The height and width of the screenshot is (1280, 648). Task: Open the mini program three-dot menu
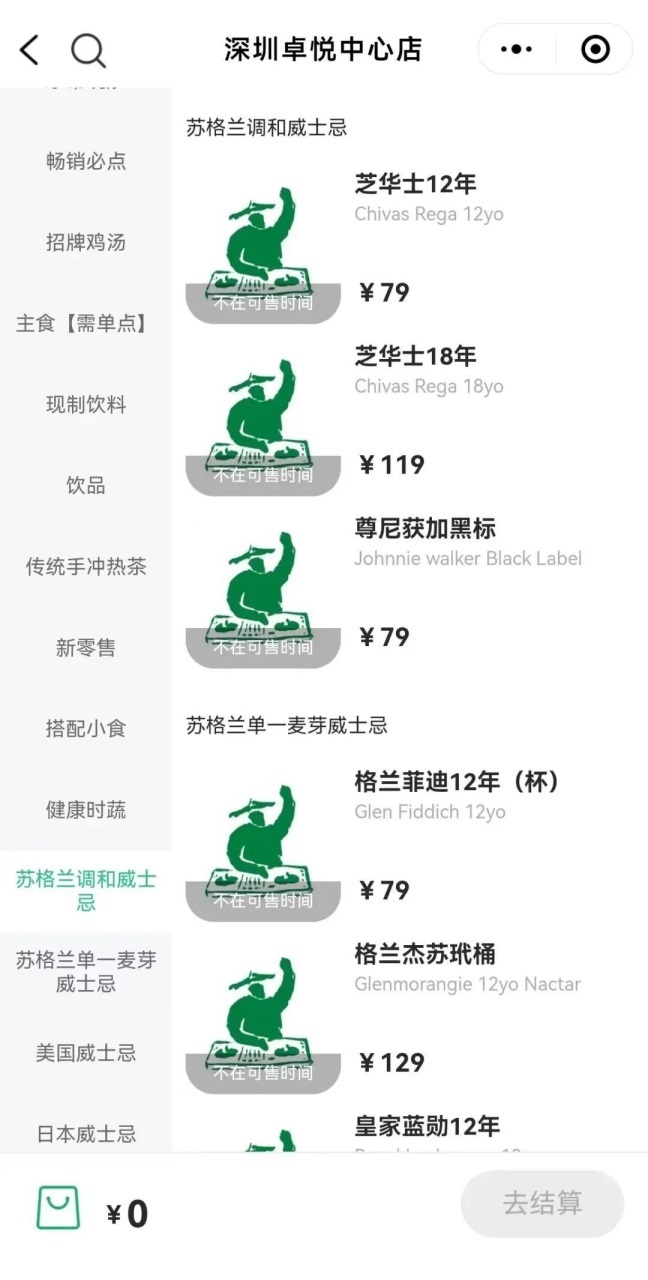pyautogui.click(x=516, y=49)
